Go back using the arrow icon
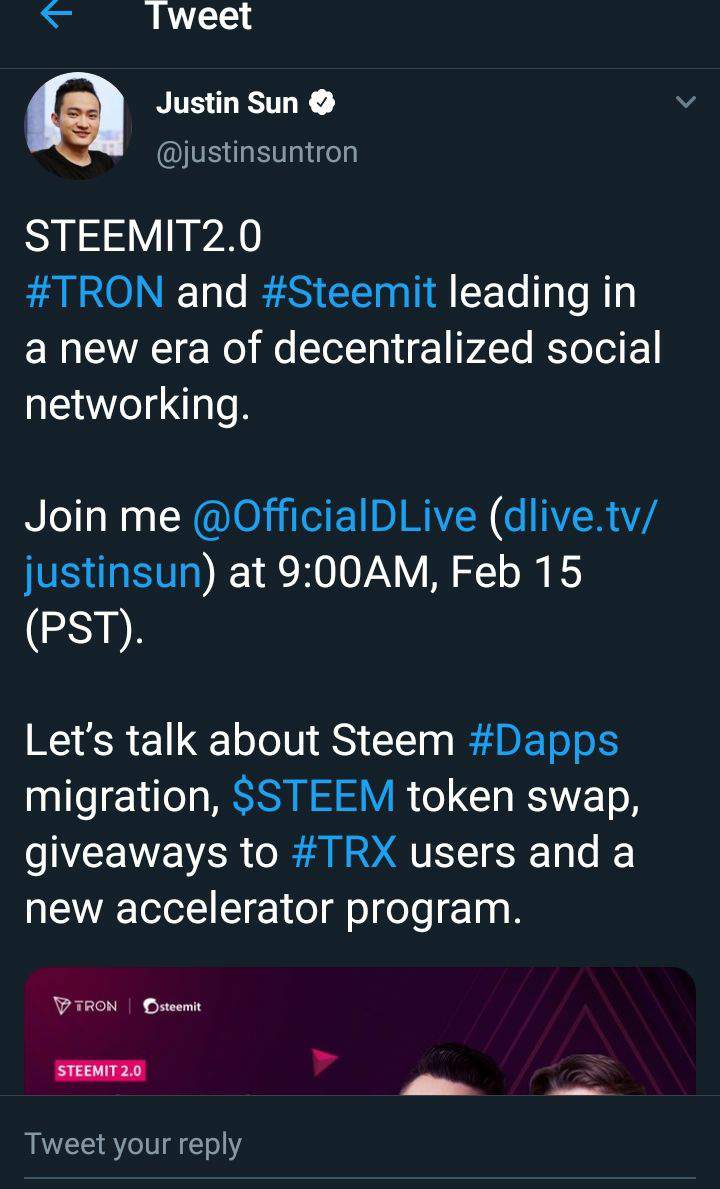This screenshot has height=1189, width=720. click(x=55, y=15)
